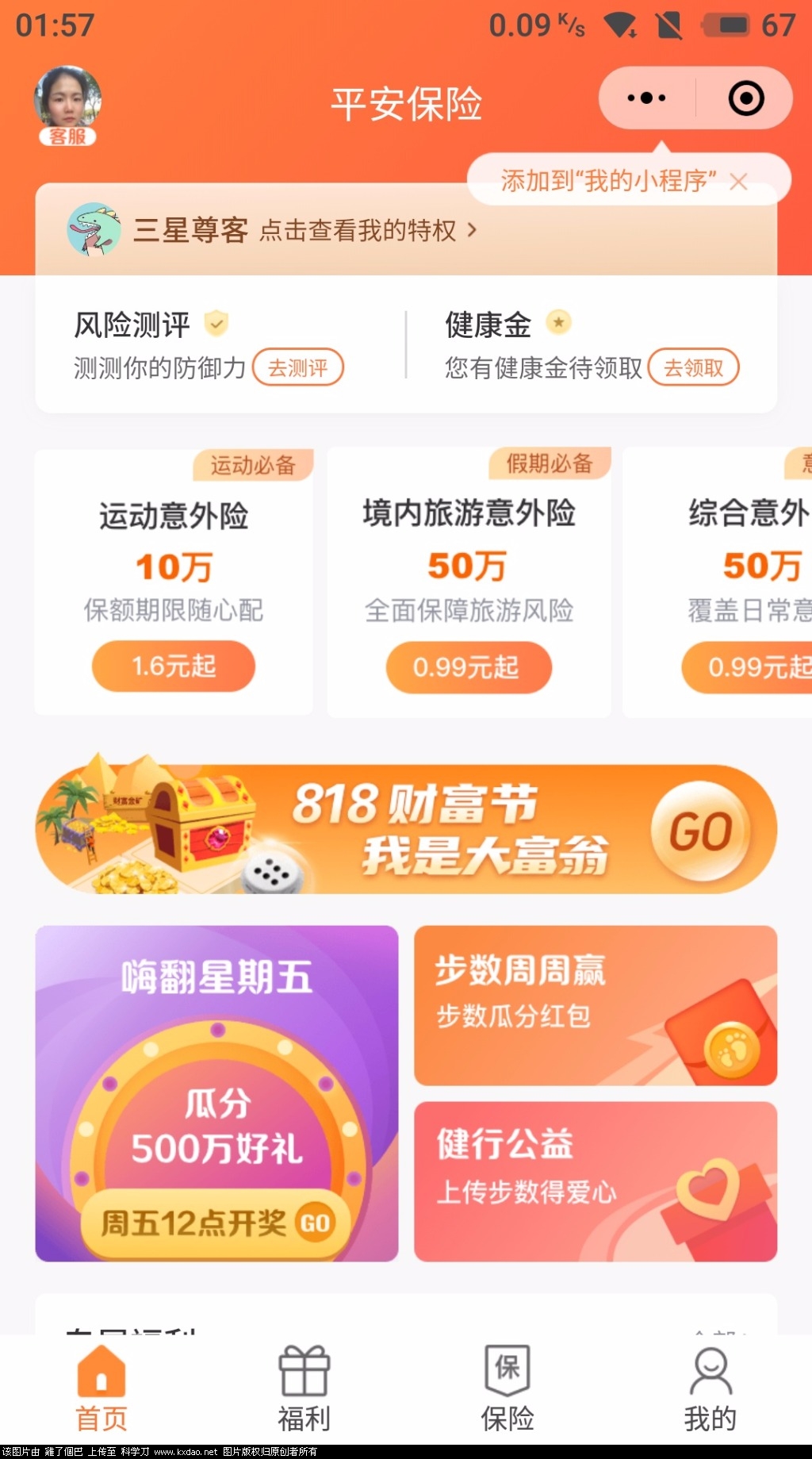Tap 去领取 to claim 健康金
The image size is (812, 1459).
pyautogui.click(x=693, y=368)
